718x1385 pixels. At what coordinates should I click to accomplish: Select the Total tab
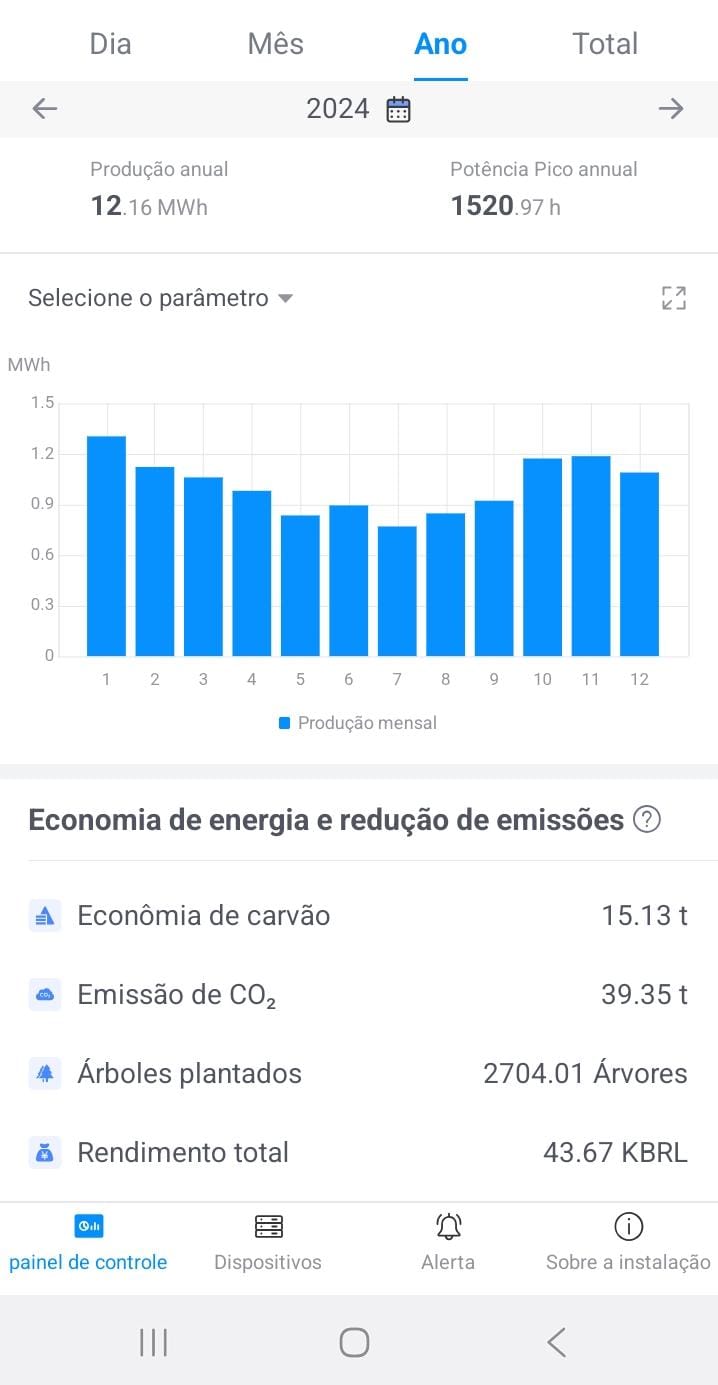tap(605, 44)
